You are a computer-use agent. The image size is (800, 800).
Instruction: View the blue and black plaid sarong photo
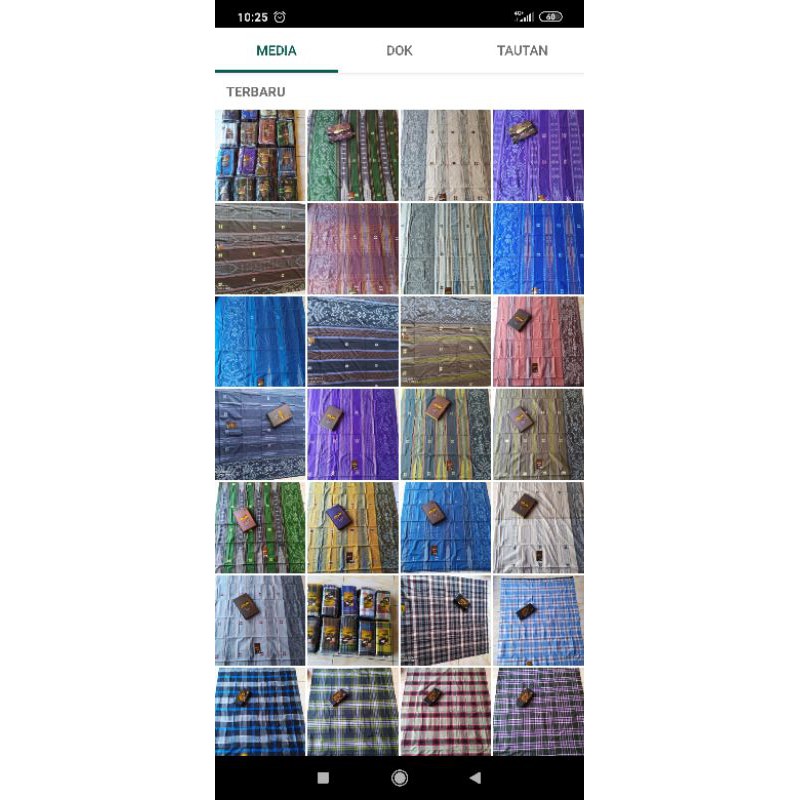(260, 711)
